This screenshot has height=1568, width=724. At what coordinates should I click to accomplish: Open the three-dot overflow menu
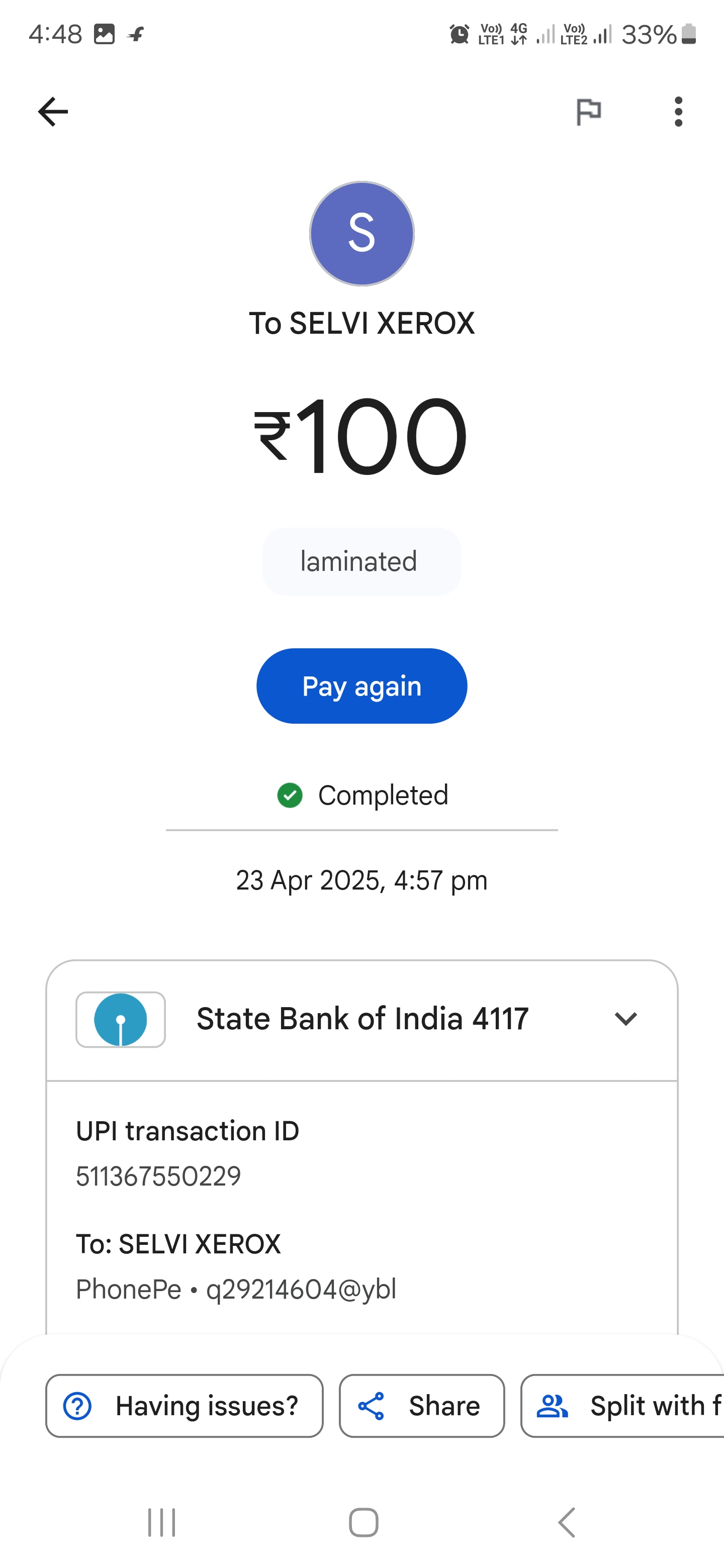click(678, 112)
